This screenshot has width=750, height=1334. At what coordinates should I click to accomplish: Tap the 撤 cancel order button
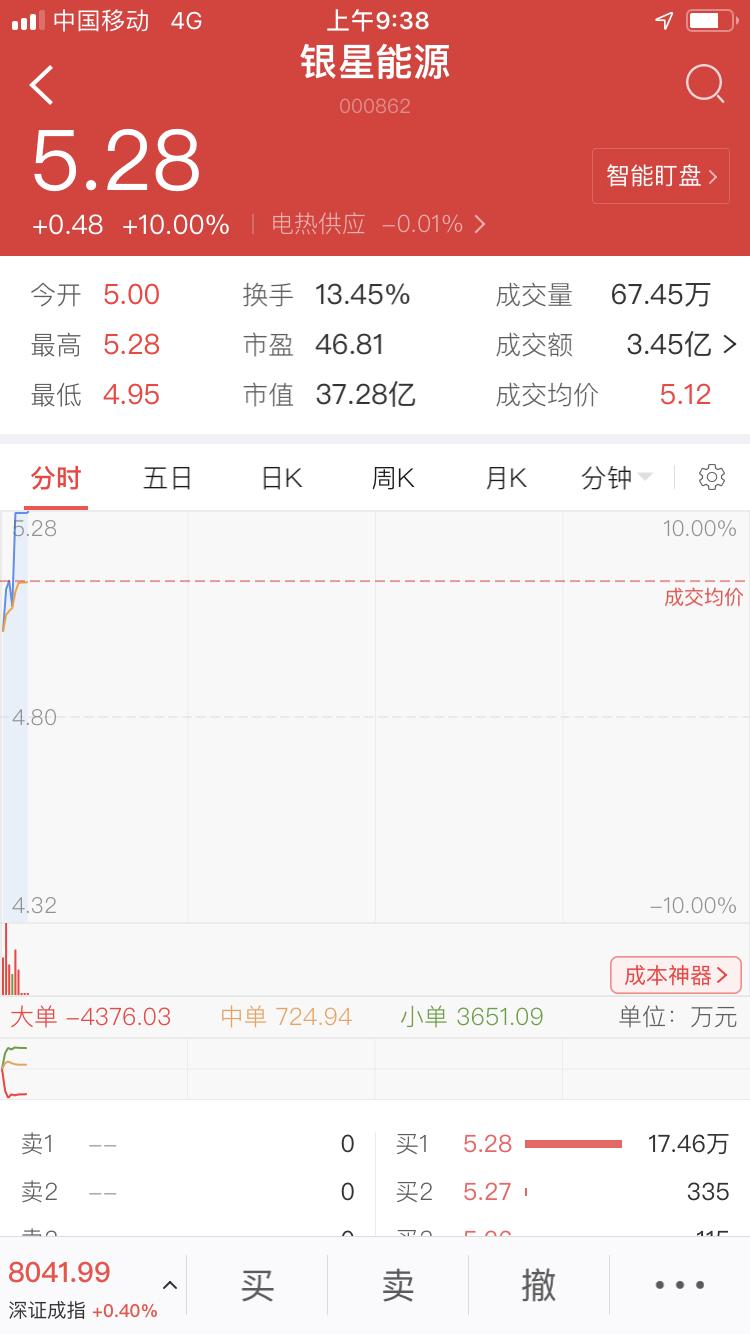(539, 1285)
